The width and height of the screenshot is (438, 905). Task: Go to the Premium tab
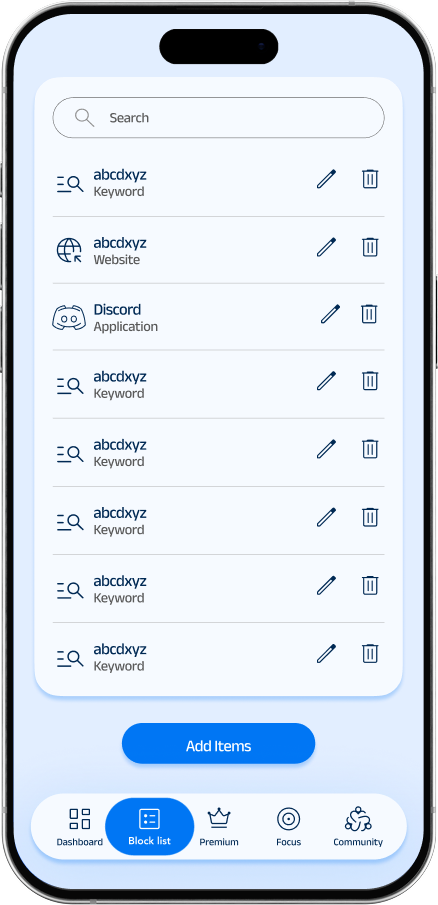tap(219, 827)
